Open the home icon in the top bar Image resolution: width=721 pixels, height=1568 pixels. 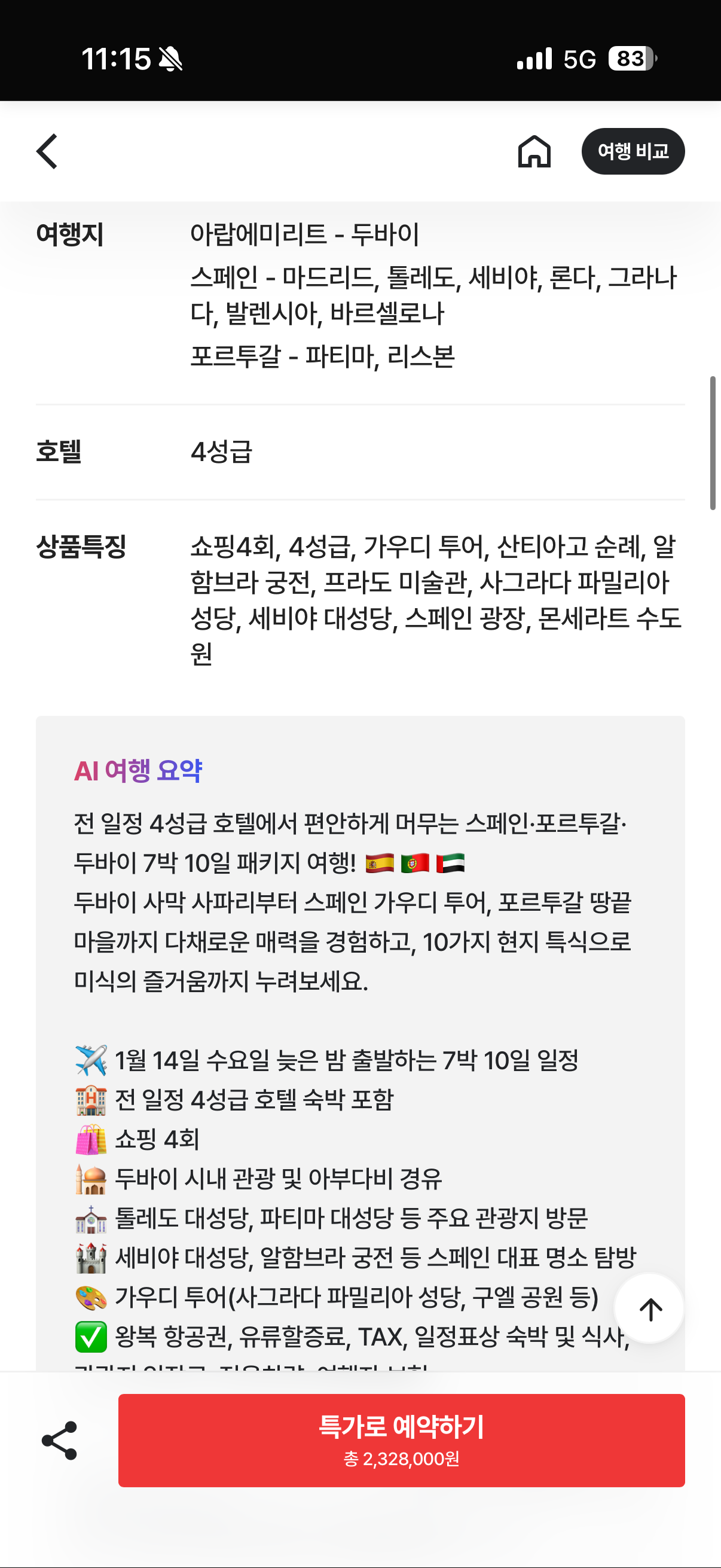click(534, 151)
